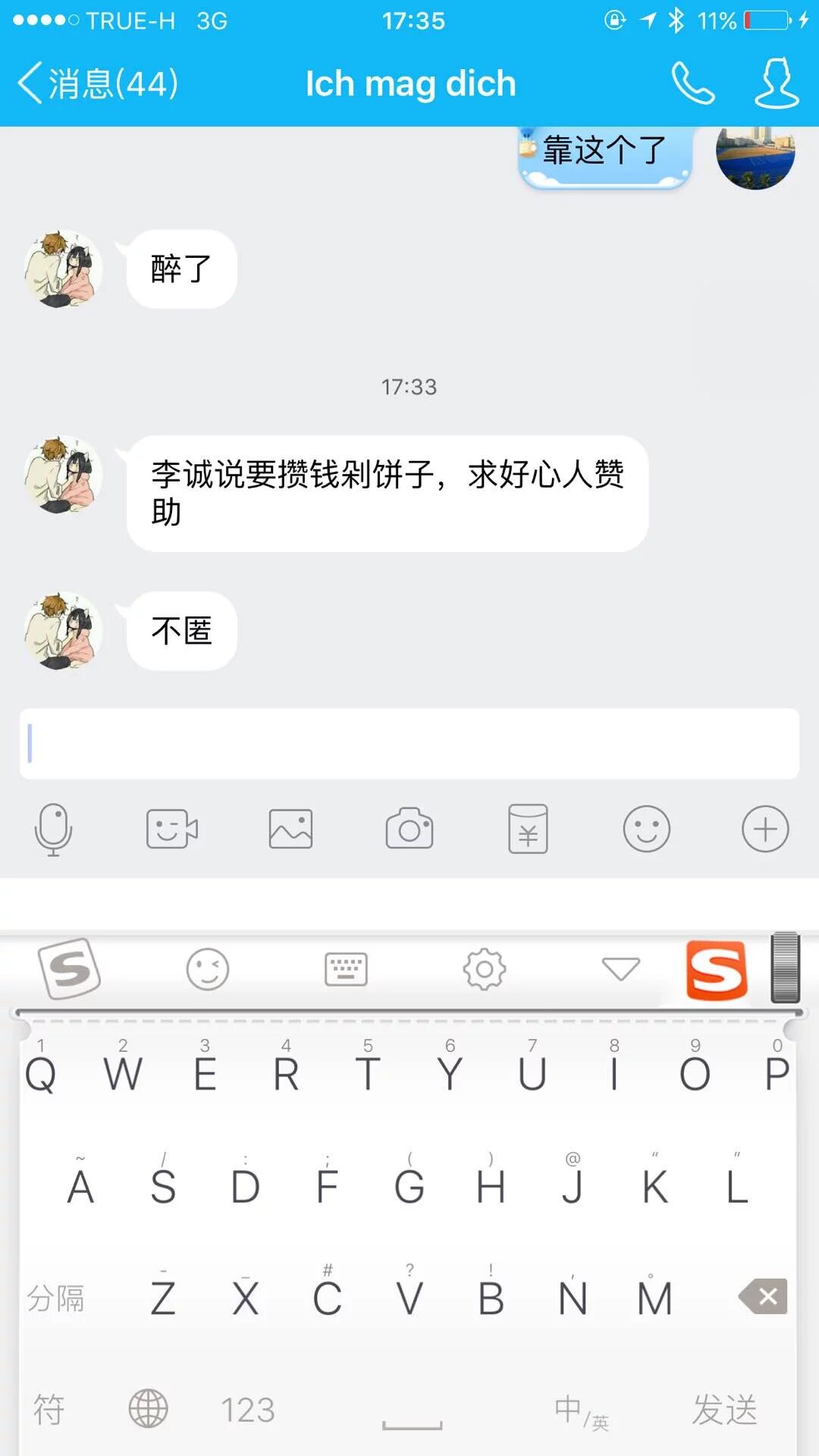This screenshot has height=1456, width=819.
Task: Open the red packet money icon
Action: [528, 830]
